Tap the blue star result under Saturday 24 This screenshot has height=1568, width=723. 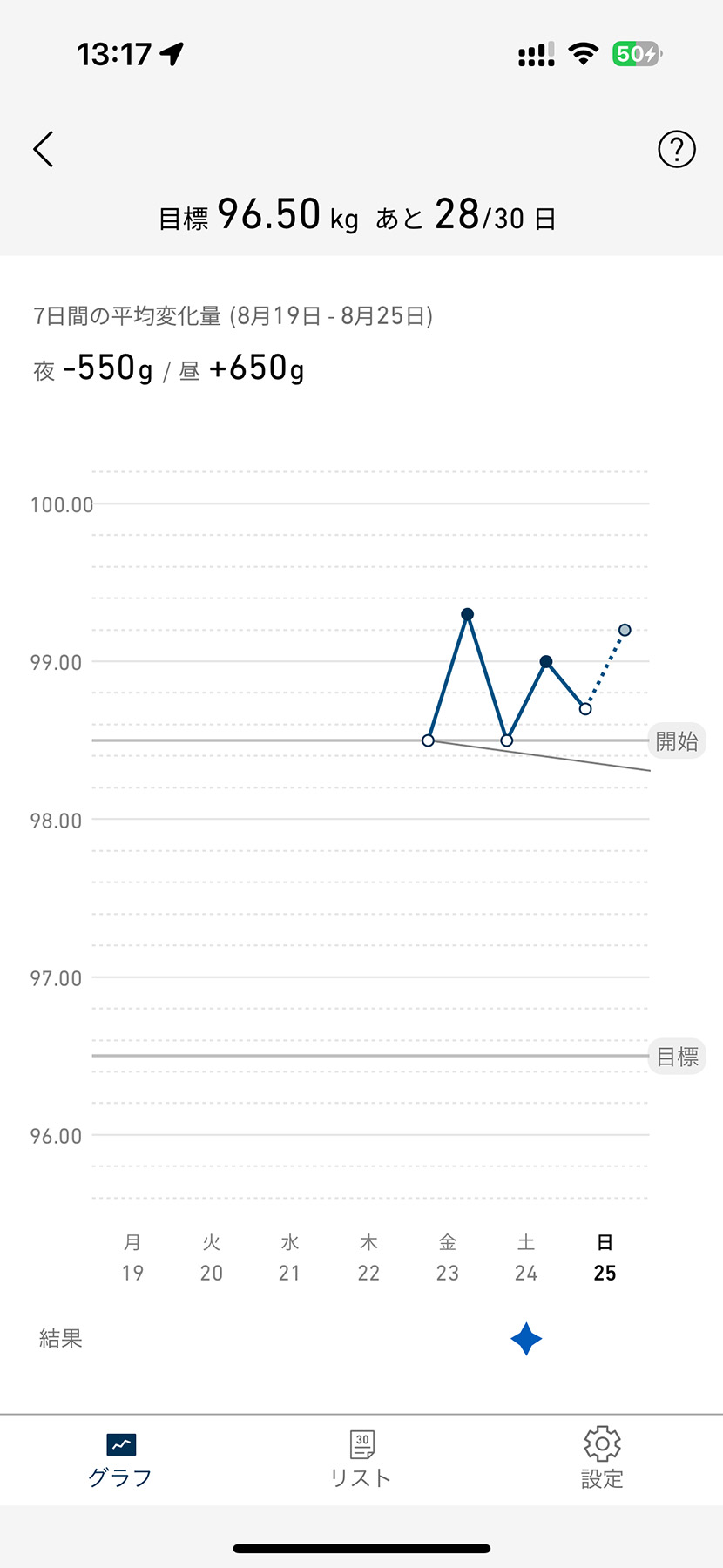(x=526, y=1339)
